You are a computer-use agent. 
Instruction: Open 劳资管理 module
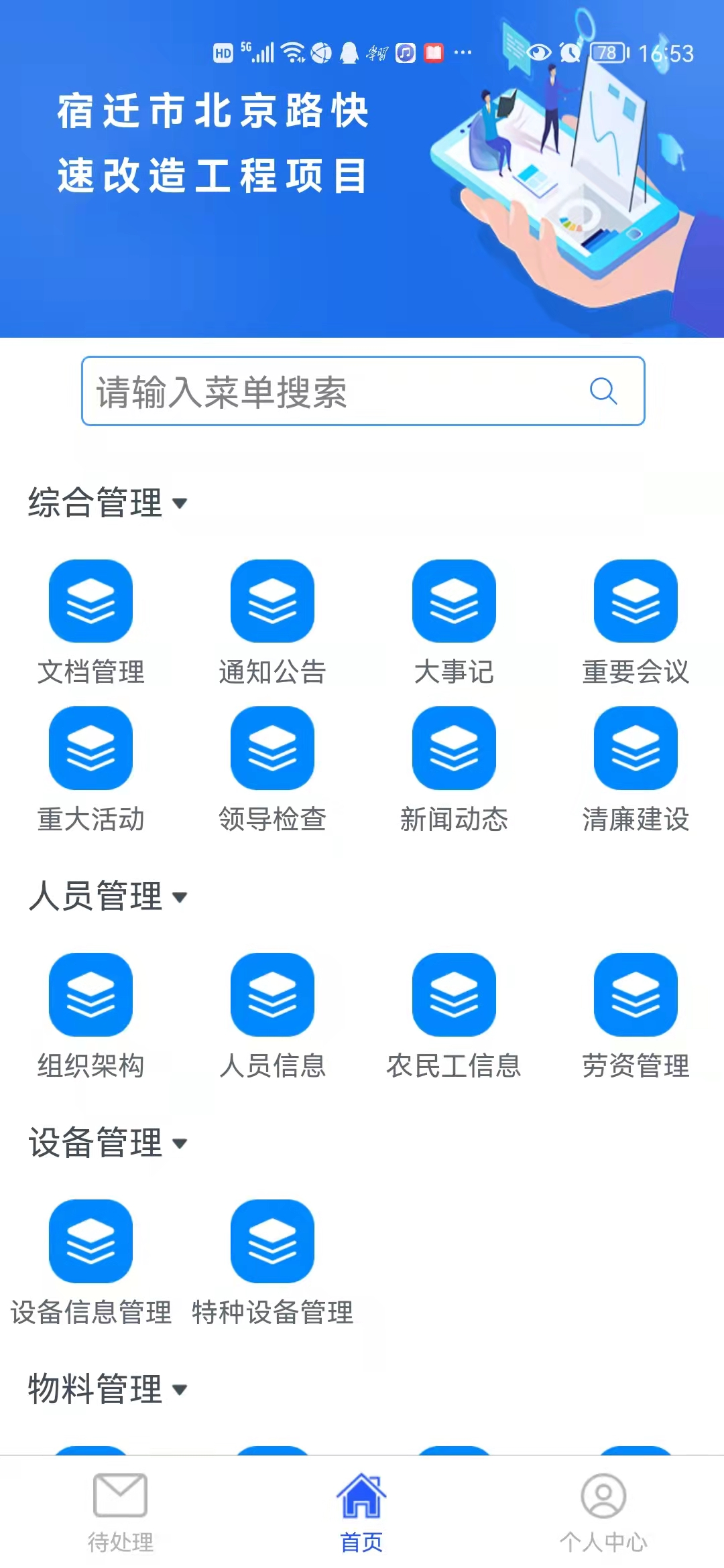coord(636,995)
